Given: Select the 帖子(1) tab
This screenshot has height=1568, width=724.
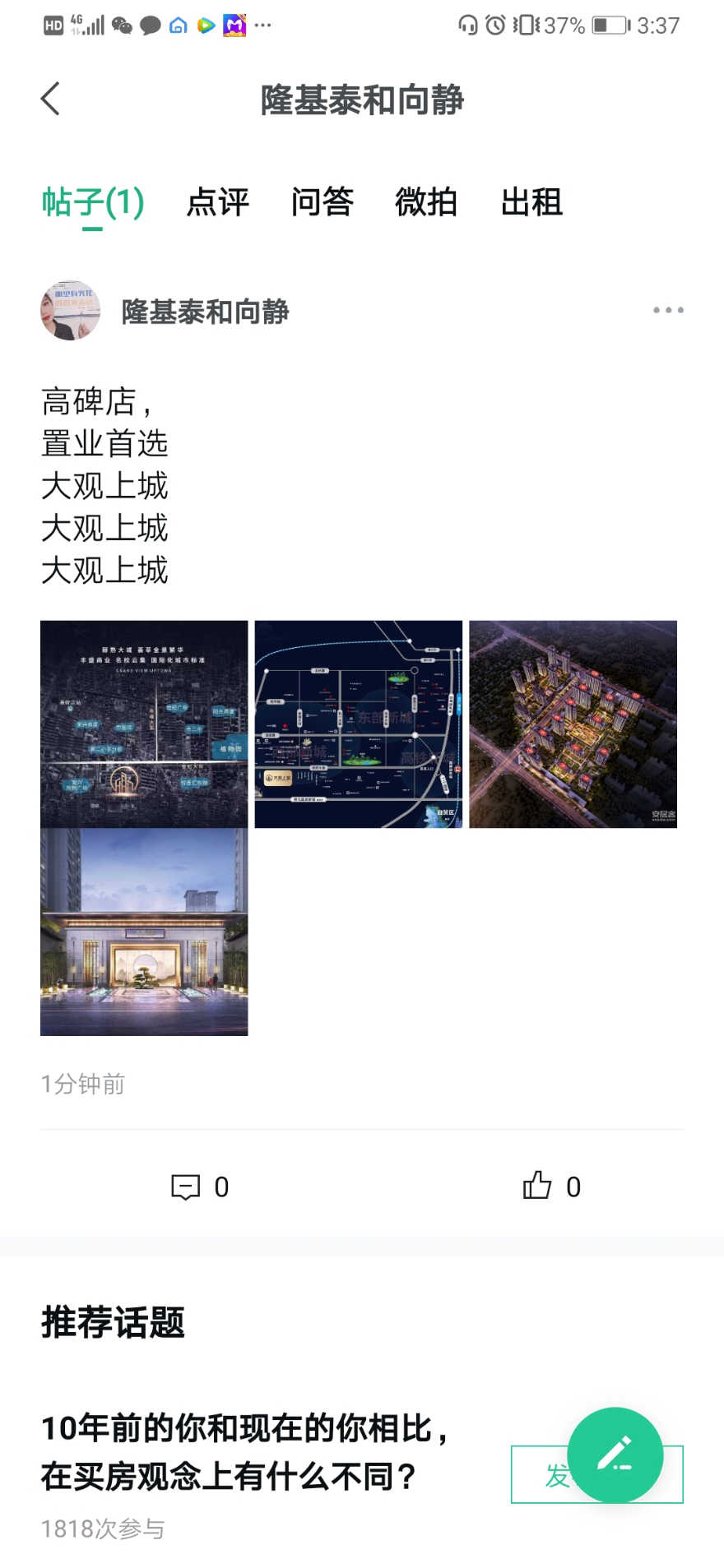Looking at the screenshot, I should (x=93, y=202).
